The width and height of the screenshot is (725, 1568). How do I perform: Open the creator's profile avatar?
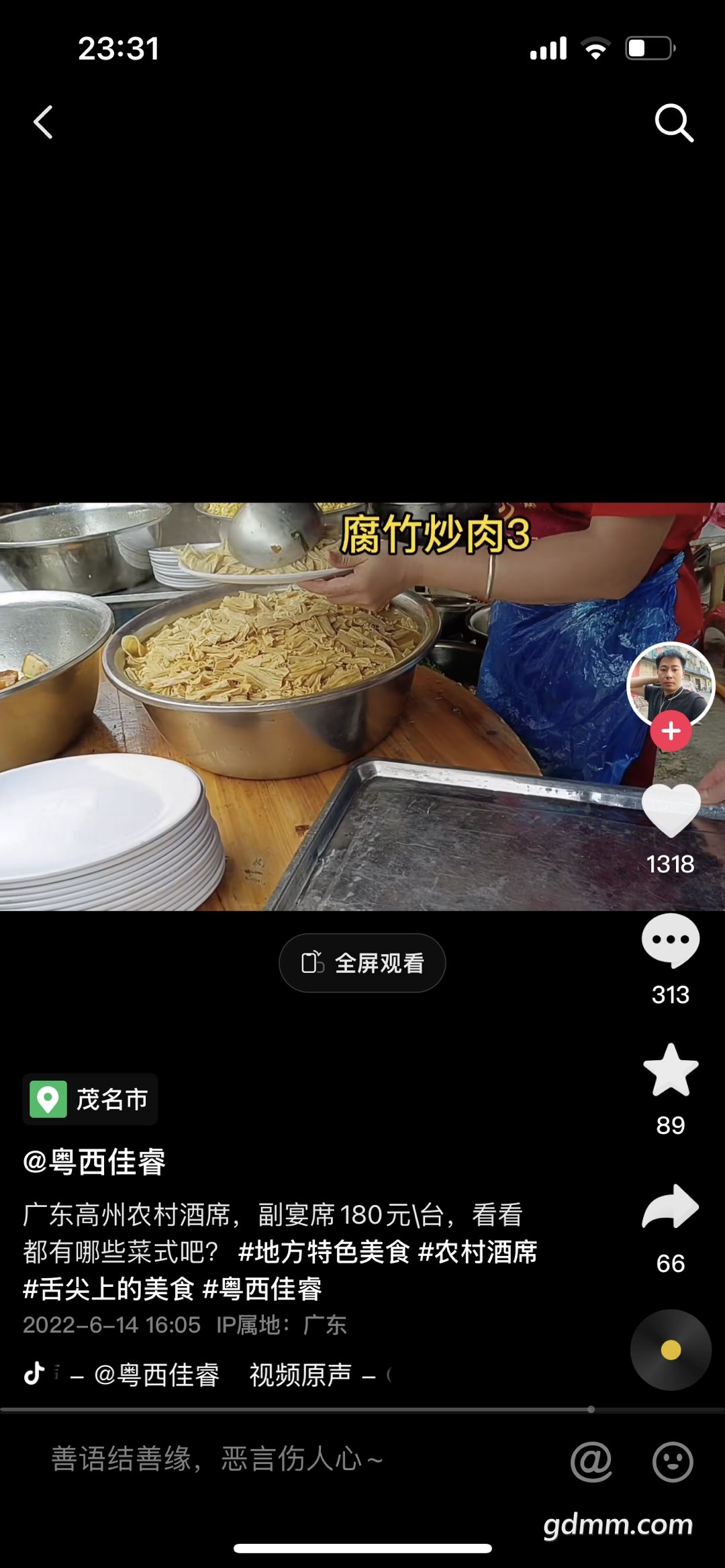tap(670, 684)
